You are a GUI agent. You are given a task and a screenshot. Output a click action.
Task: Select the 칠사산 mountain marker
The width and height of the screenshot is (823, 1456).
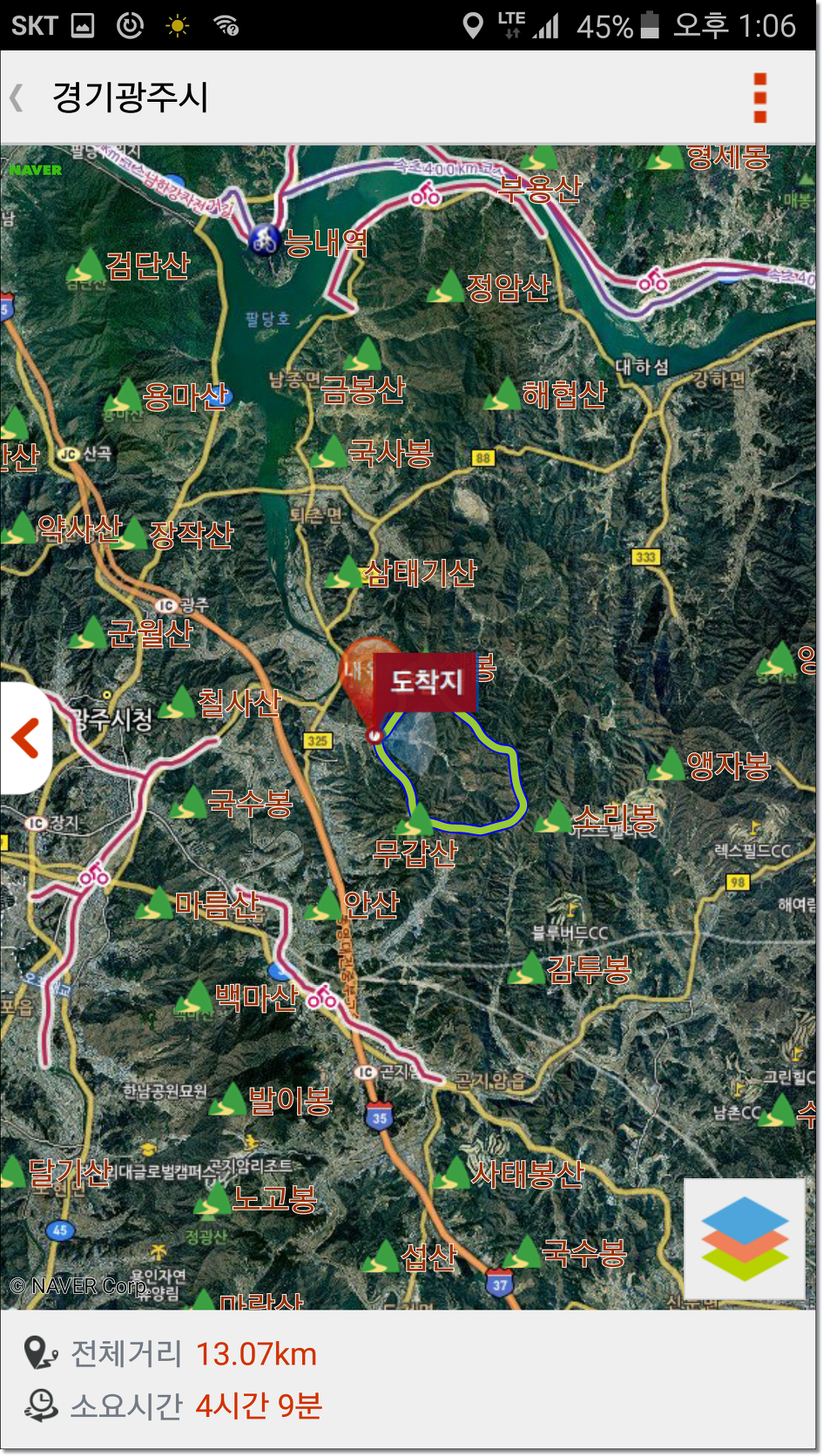coord(180,703)
